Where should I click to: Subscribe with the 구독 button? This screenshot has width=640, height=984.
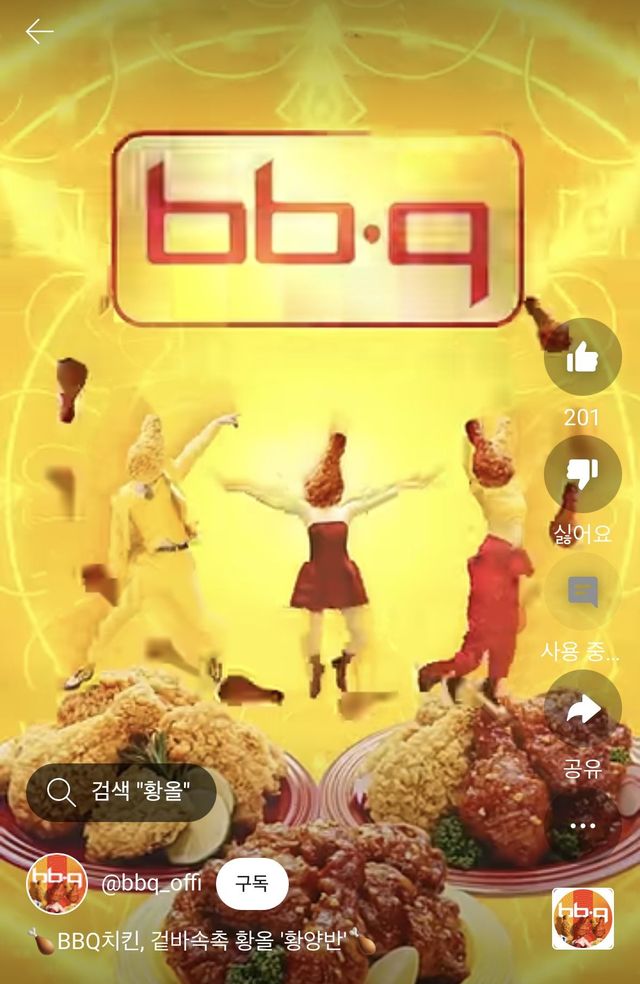(252, 884)
